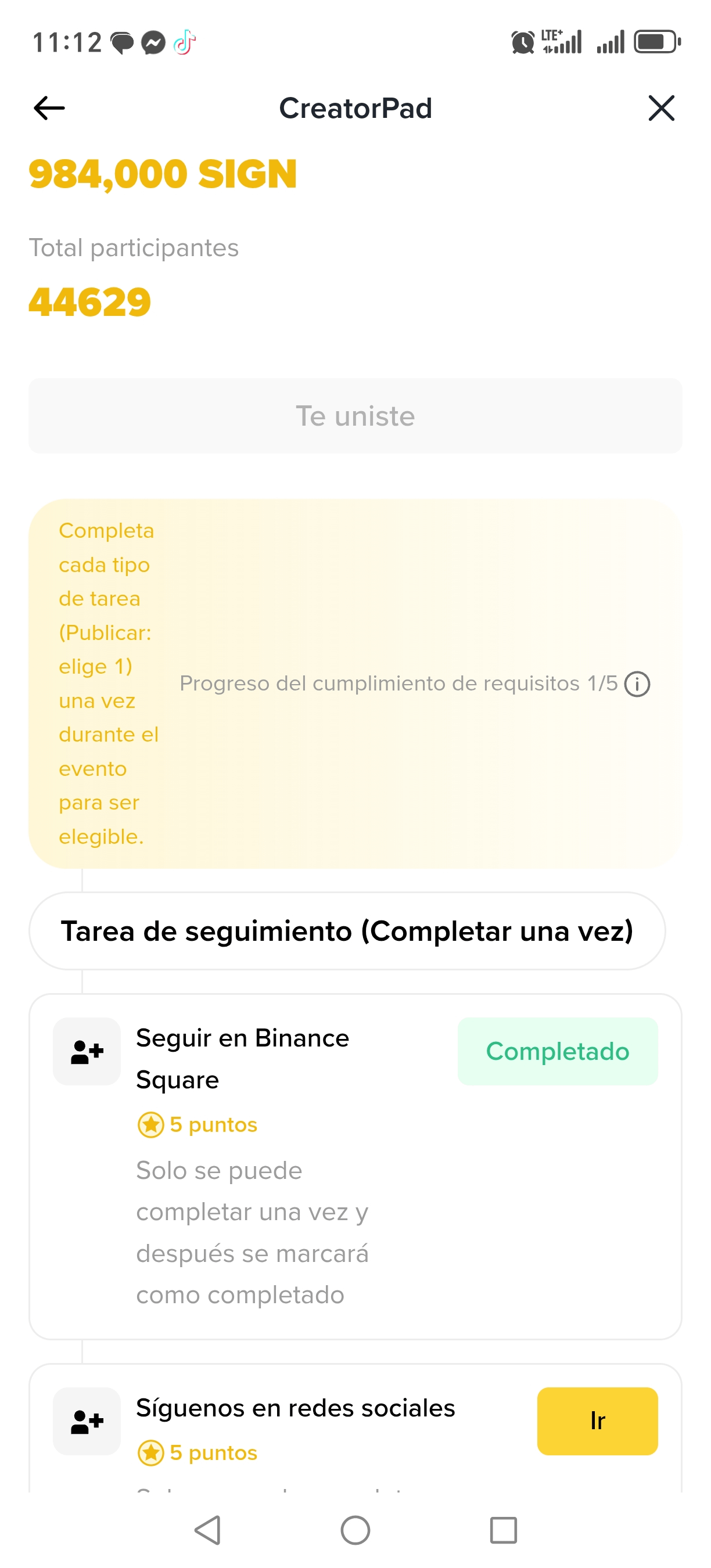Tap Ir for Síguenos en redes sociales
The width and height of the screenshot is (711, 1568).
[x=597, y=1420]
